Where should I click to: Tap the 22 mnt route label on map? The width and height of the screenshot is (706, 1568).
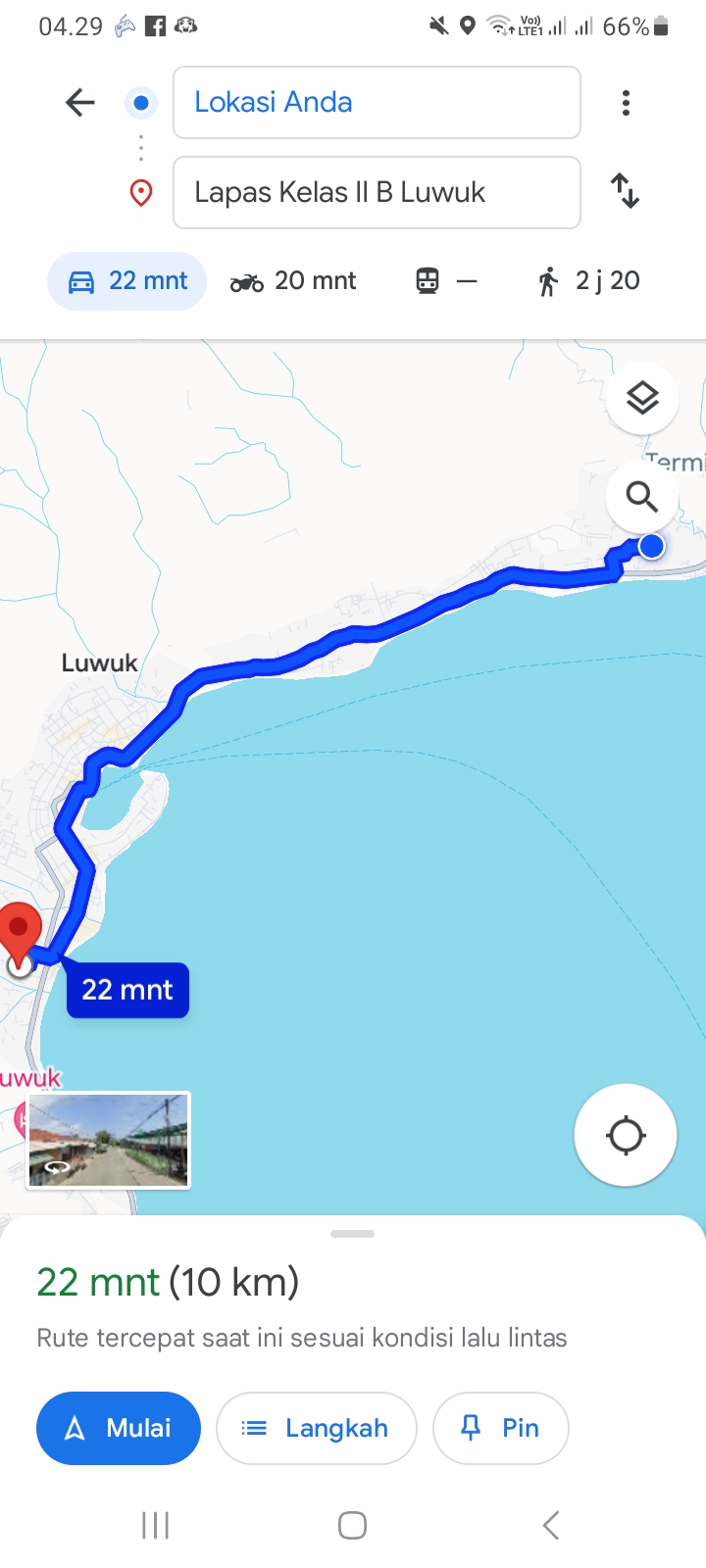point(127,990)
